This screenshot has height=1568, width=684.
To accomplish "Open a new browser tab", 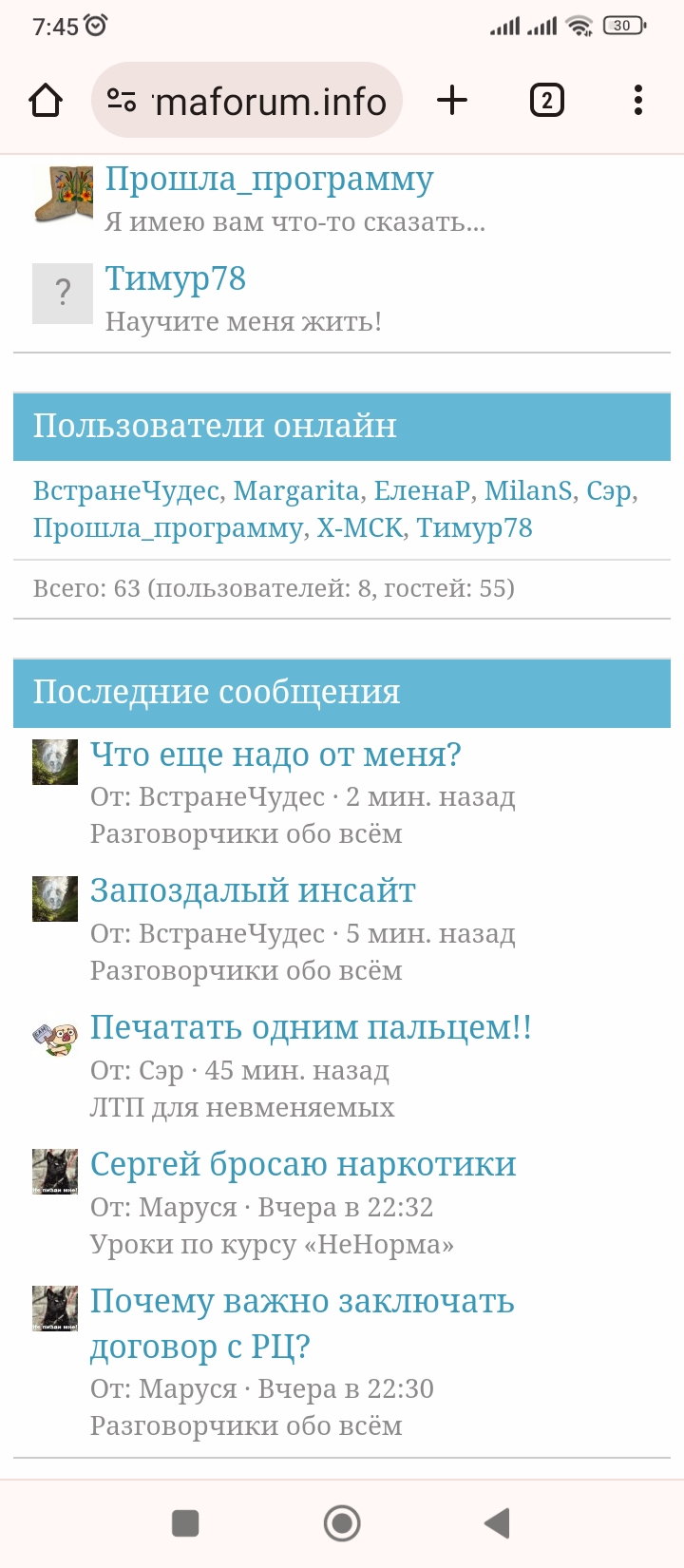I will coord(452,100).
